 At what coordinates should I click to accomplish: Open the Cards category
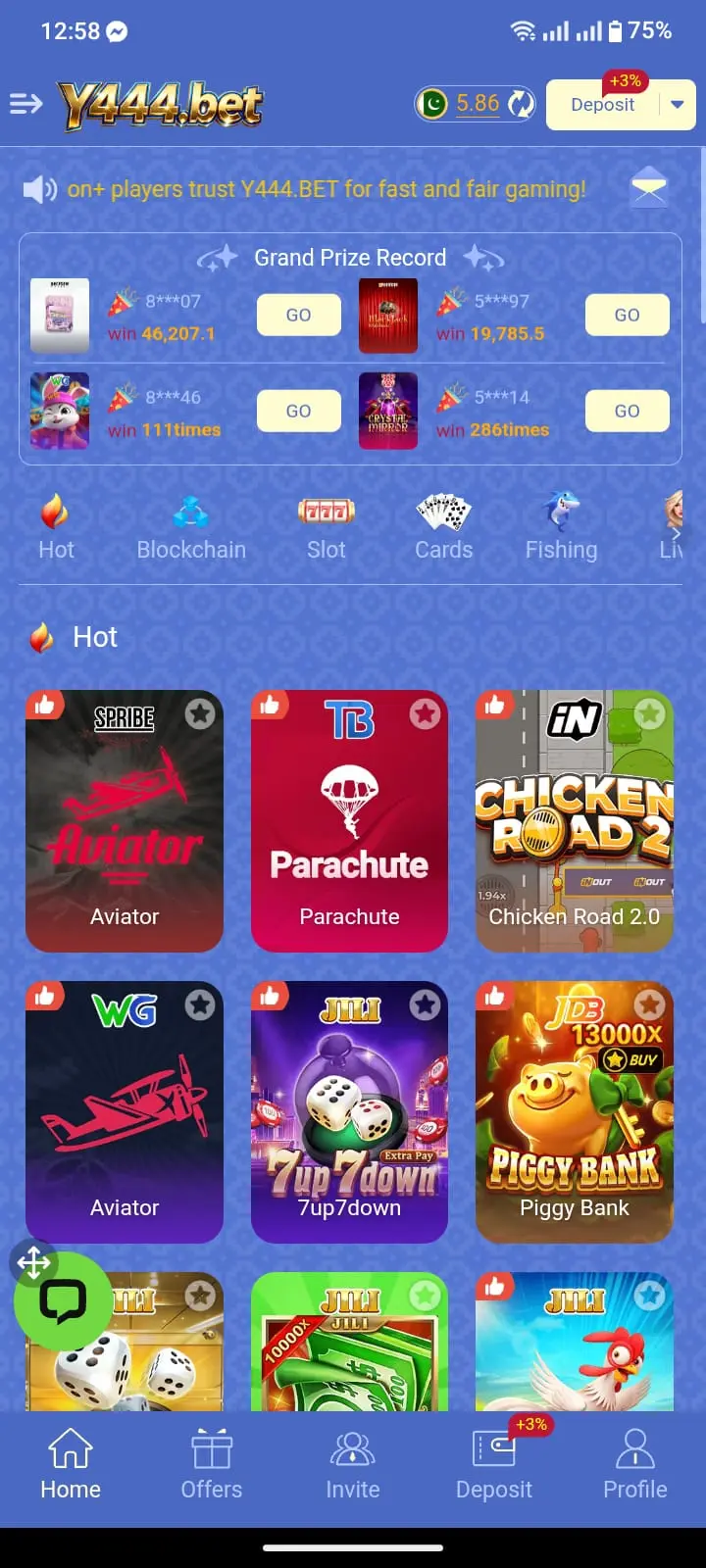443,529
